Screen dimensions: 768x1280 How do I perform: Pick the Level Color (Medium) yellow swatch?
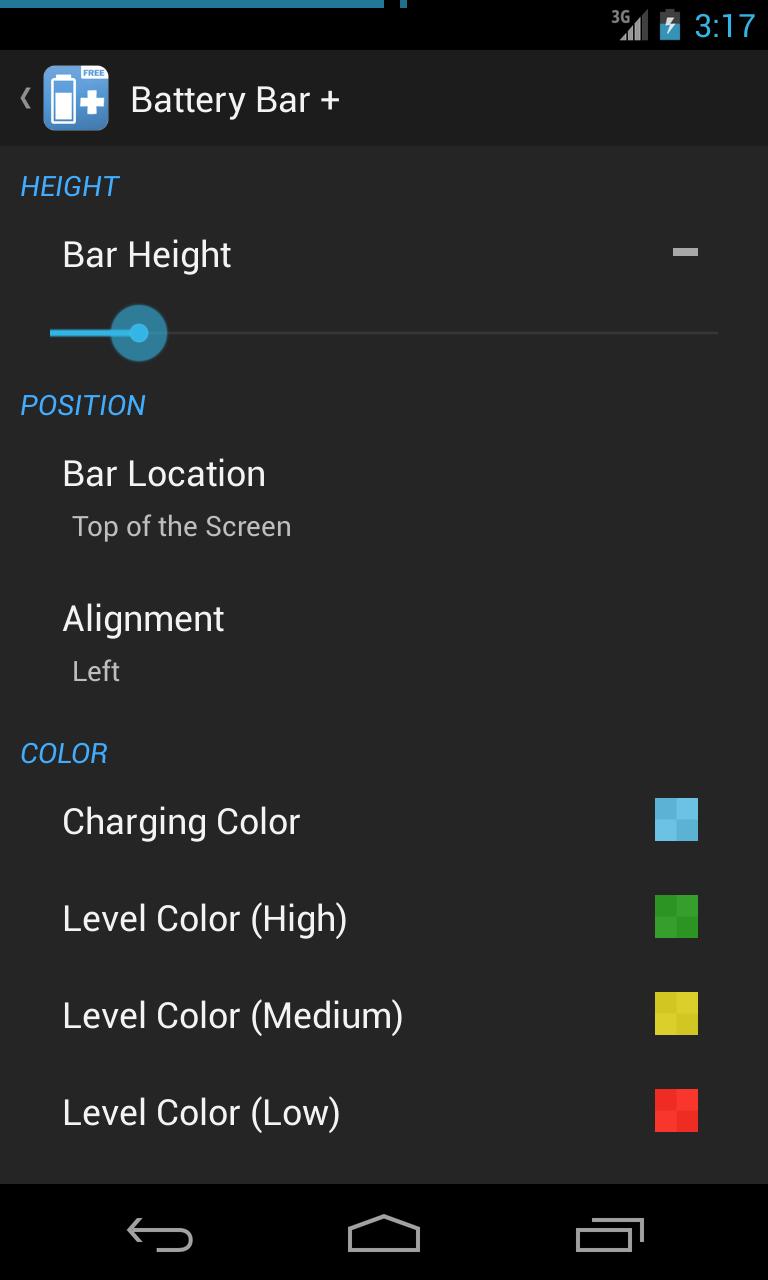(675, 1014)
